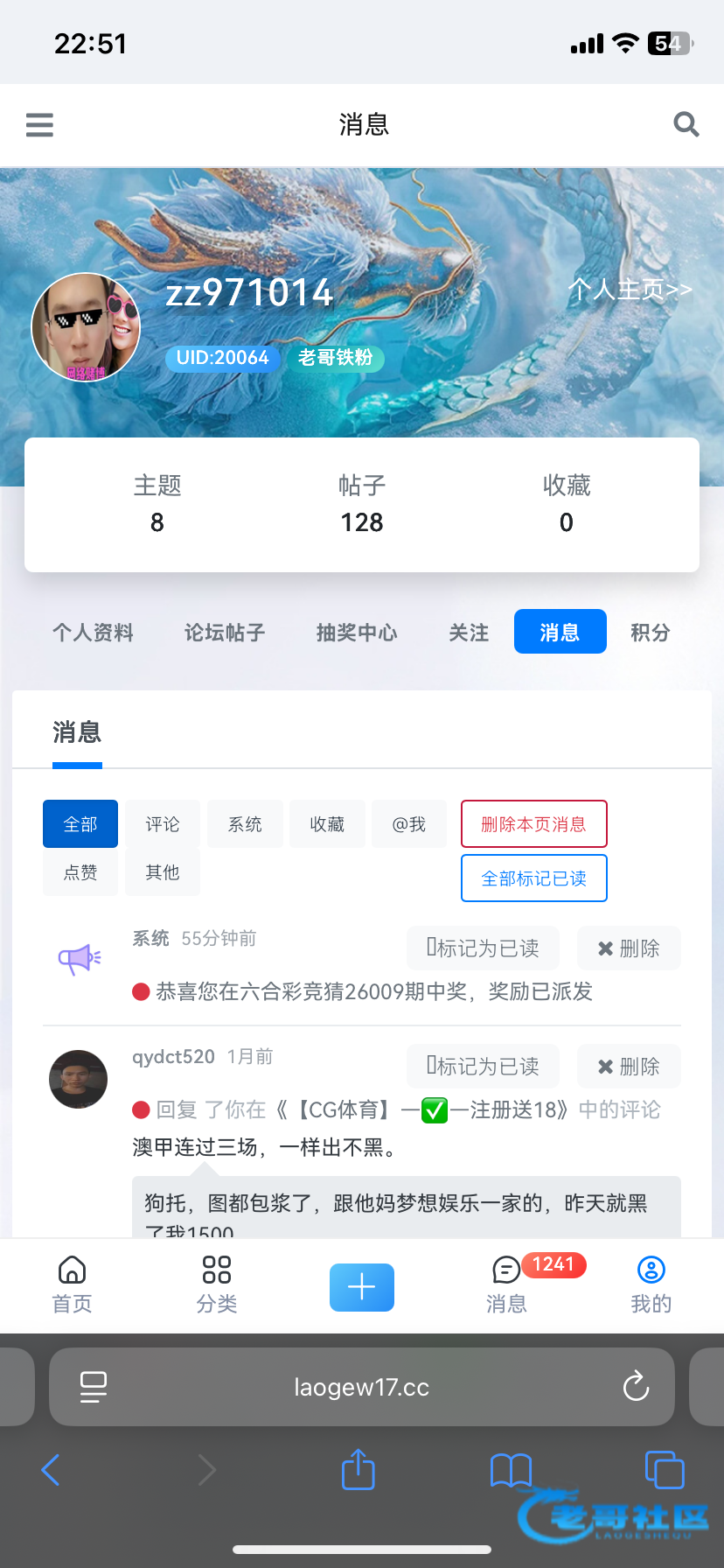The height and width of the screenshot is (1568, 724).
Task: Show @我 mention messages
Action: pyautogui.click(x=409, y=824)
